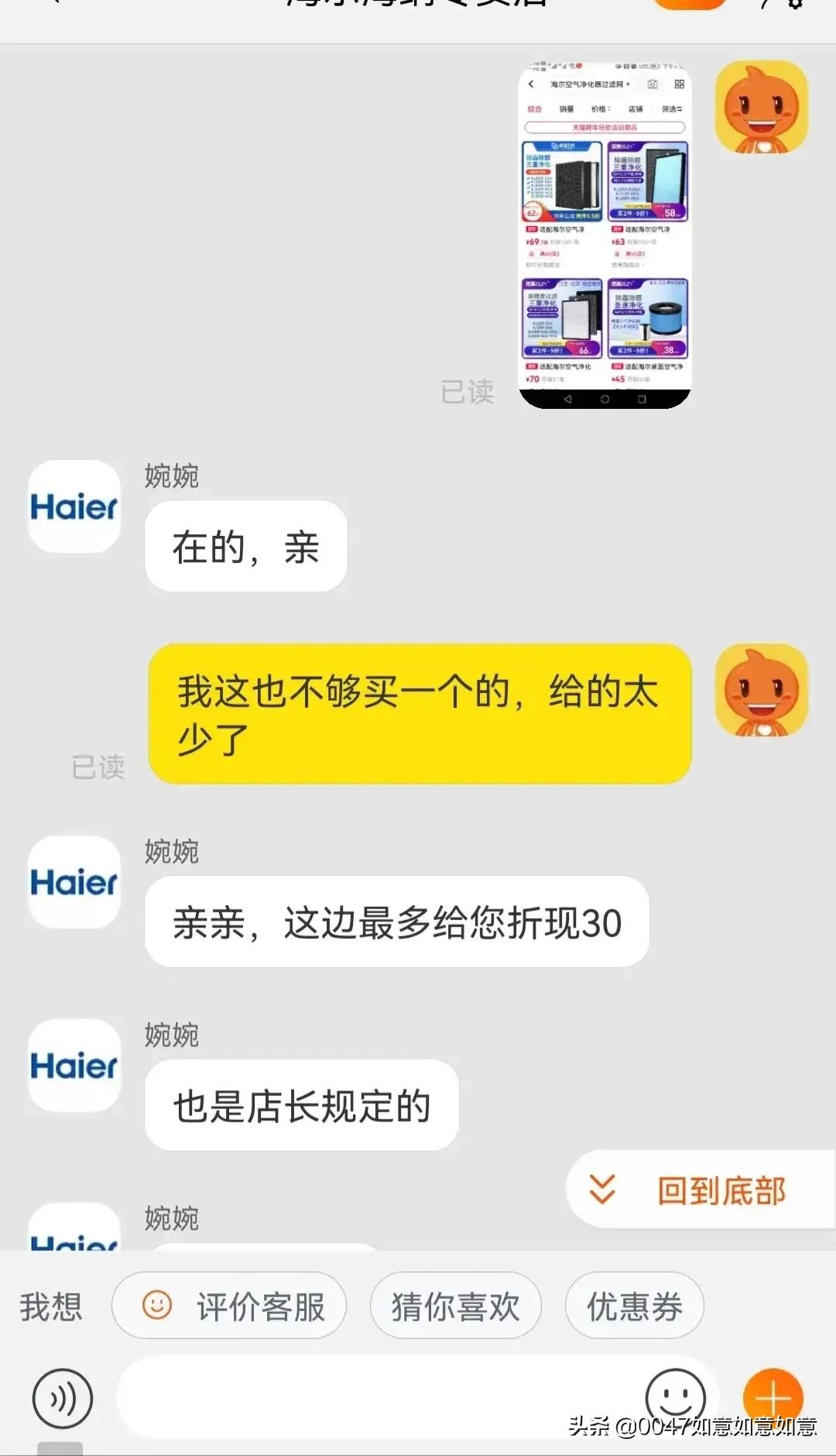Expand the 筛选 filter in the shared screenshot
This screenshot has height=1456, width=836.
(672, 109)
